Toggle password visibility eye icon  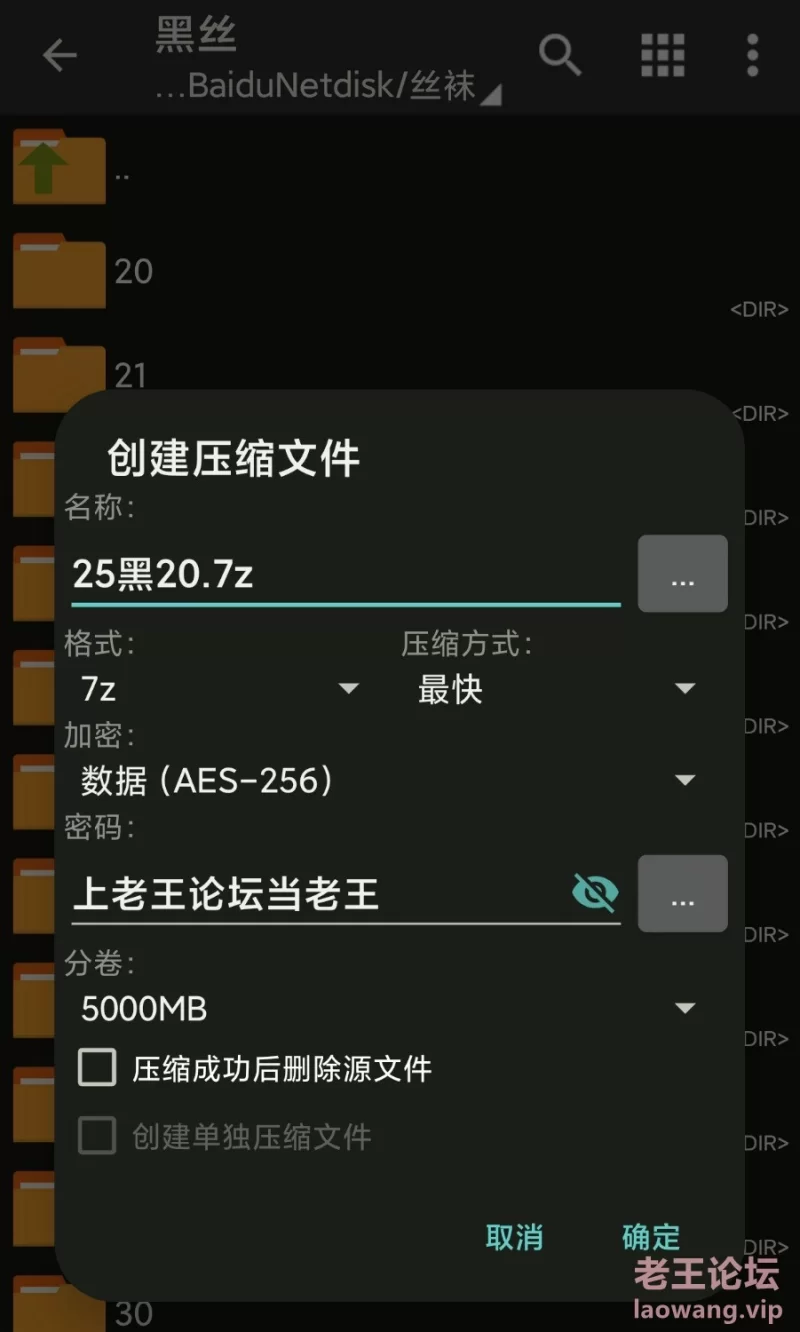point(595,893)
